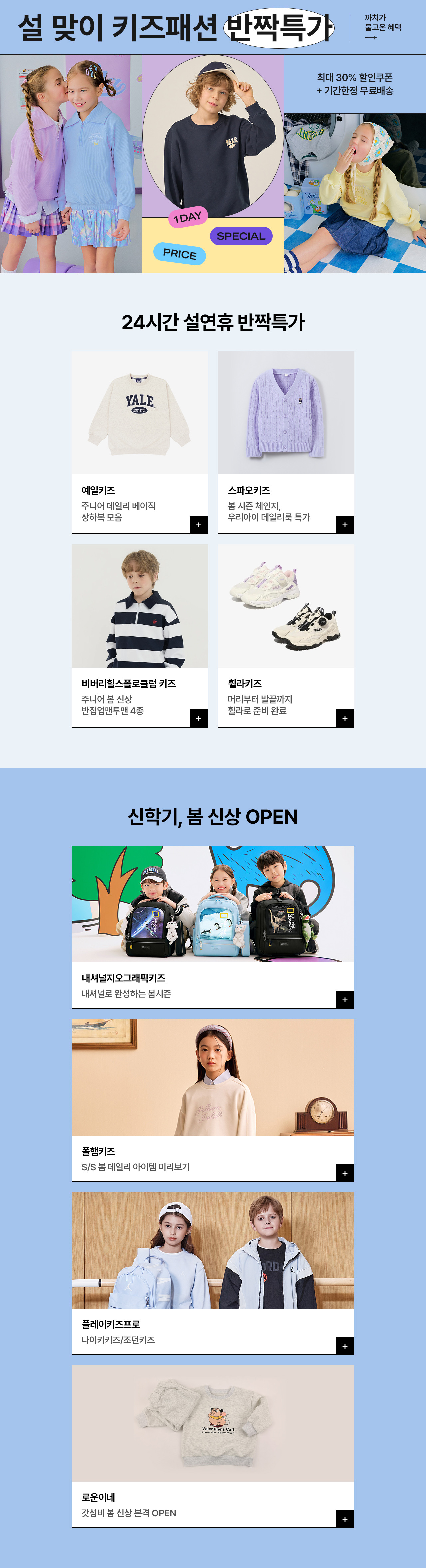Open the 로운이네 spring new arrivals banner

coord(213,1445)
